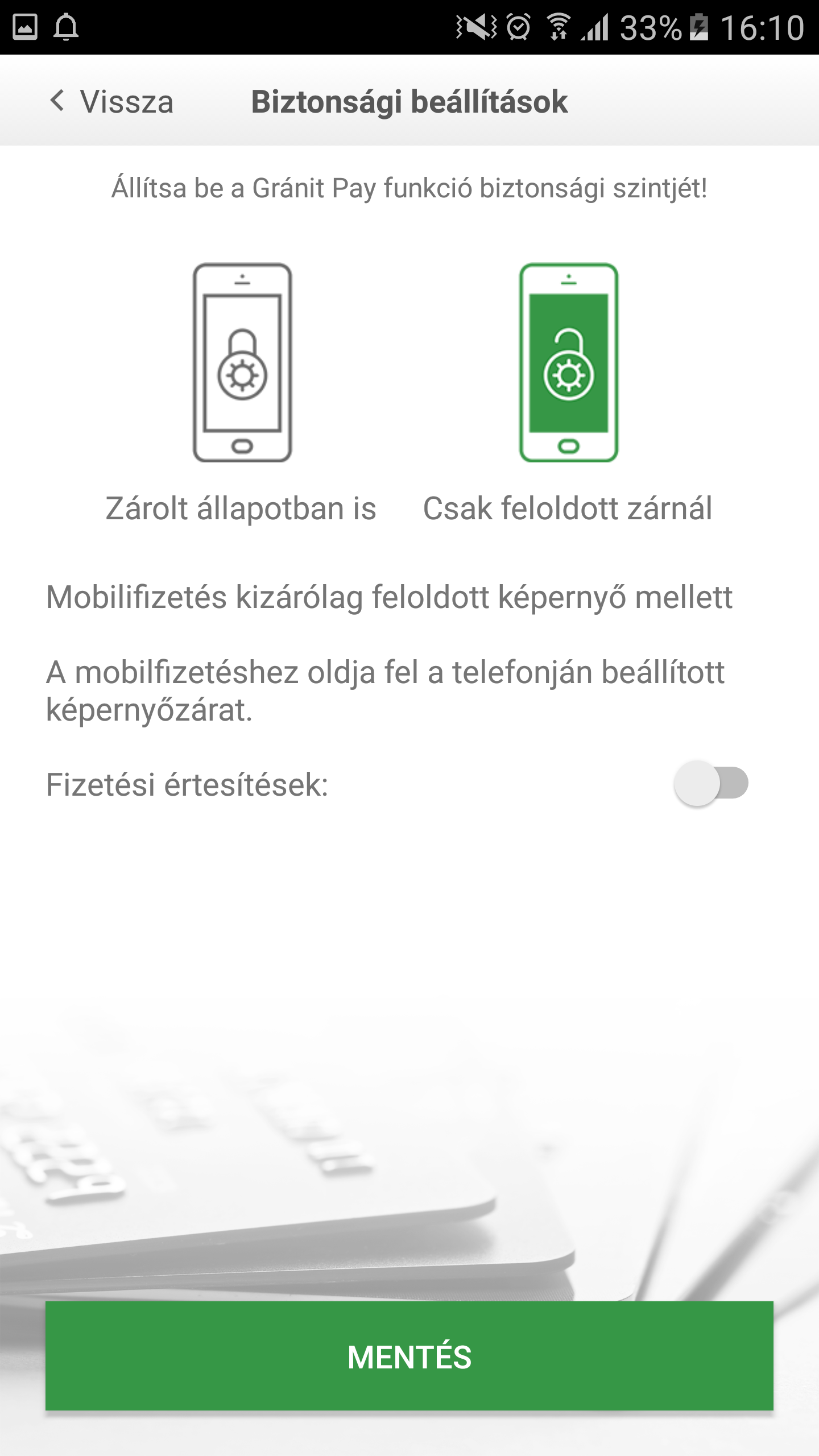Save settings with the MENTÉS button

[x=409, y=1356]
